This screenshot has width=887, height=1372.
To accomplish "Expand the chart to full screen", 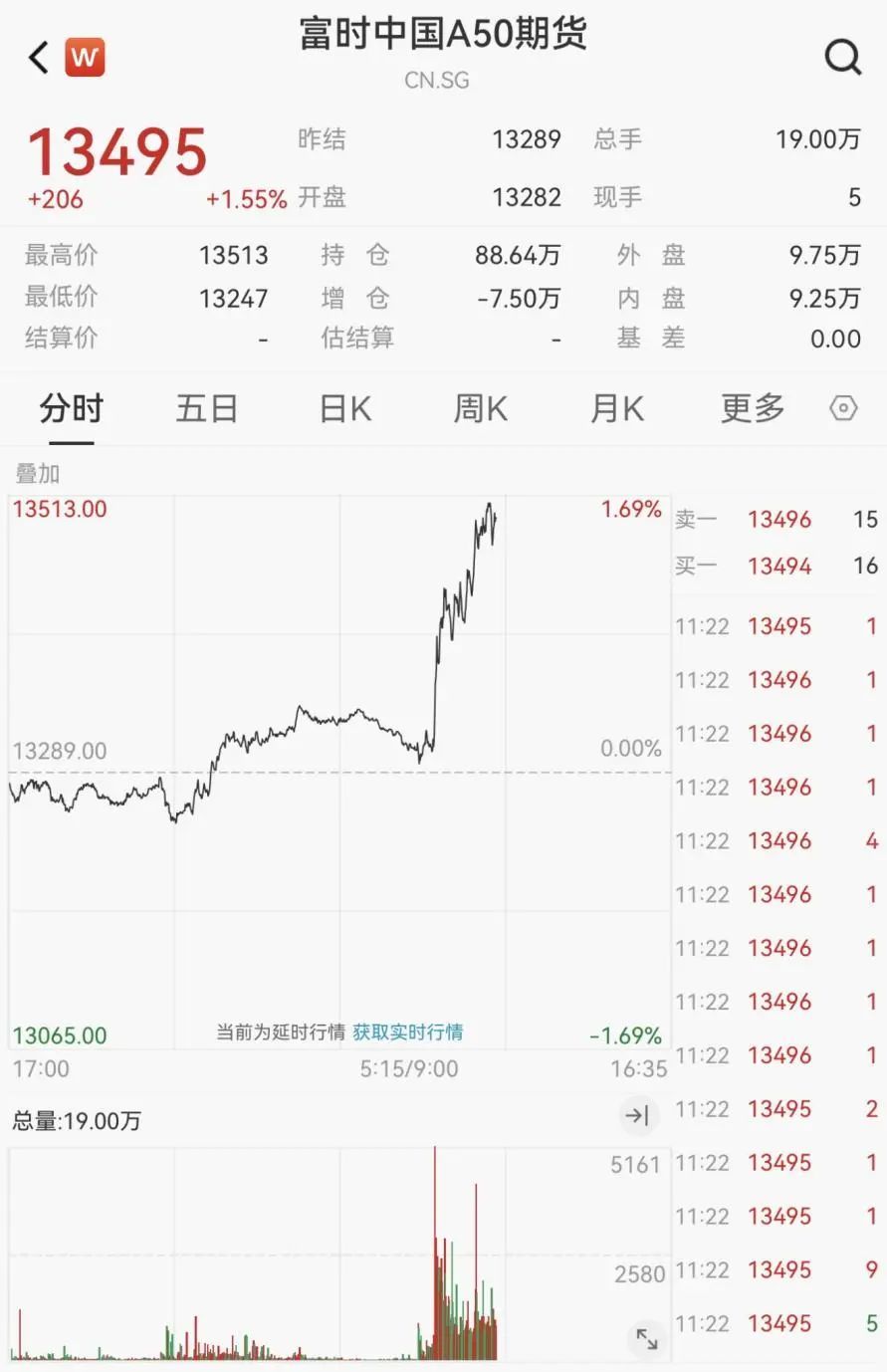I will (647, 1339).
